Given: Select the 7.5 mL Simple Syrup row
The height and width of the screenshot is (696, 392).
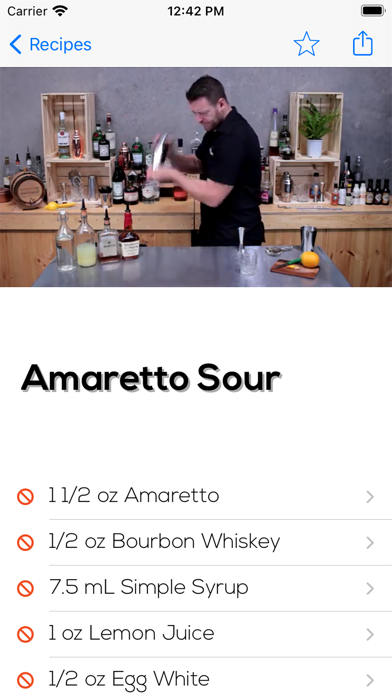Looking at the screenshot, I should 196,588.
